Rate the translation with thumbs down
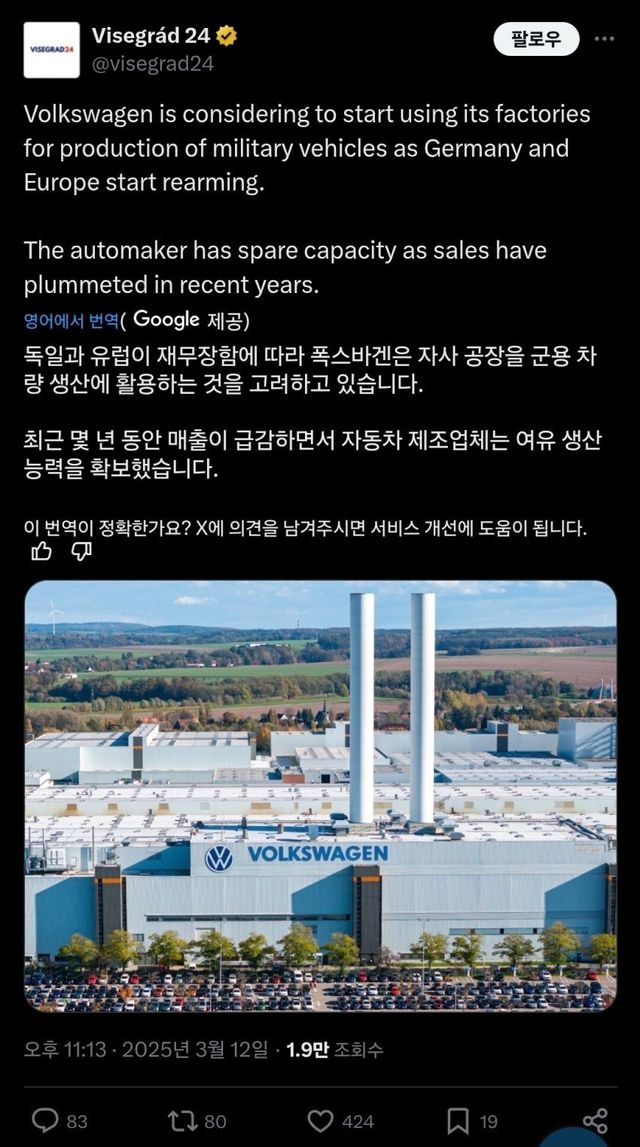Image resolution: width=640 pixels, height=1147 pixels. click(x=82, y=551)
